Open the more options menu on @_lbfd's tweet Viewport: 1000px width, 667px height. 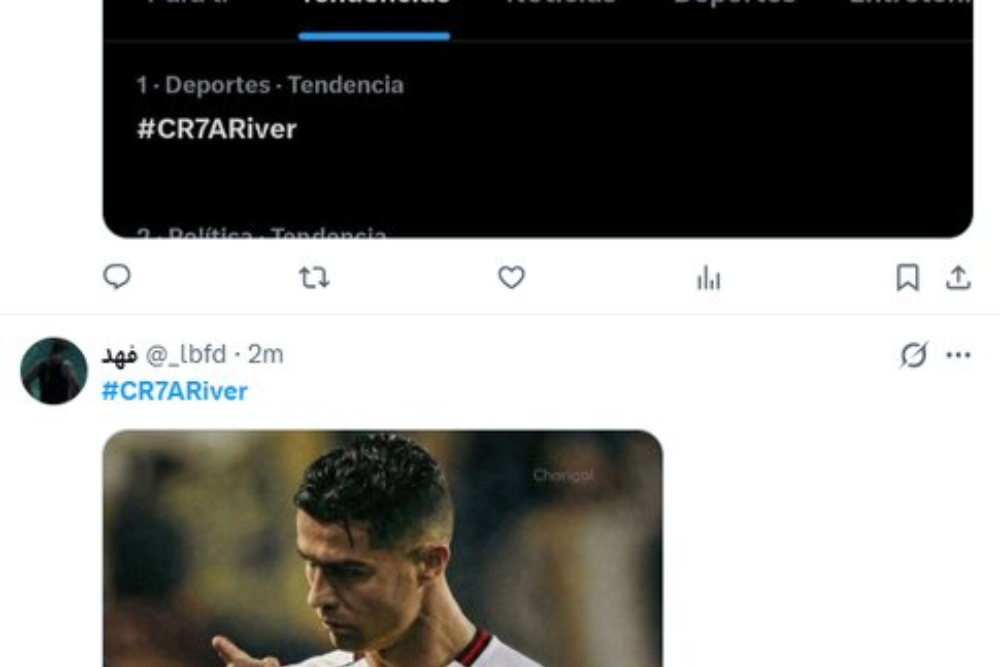coord(958,355)
